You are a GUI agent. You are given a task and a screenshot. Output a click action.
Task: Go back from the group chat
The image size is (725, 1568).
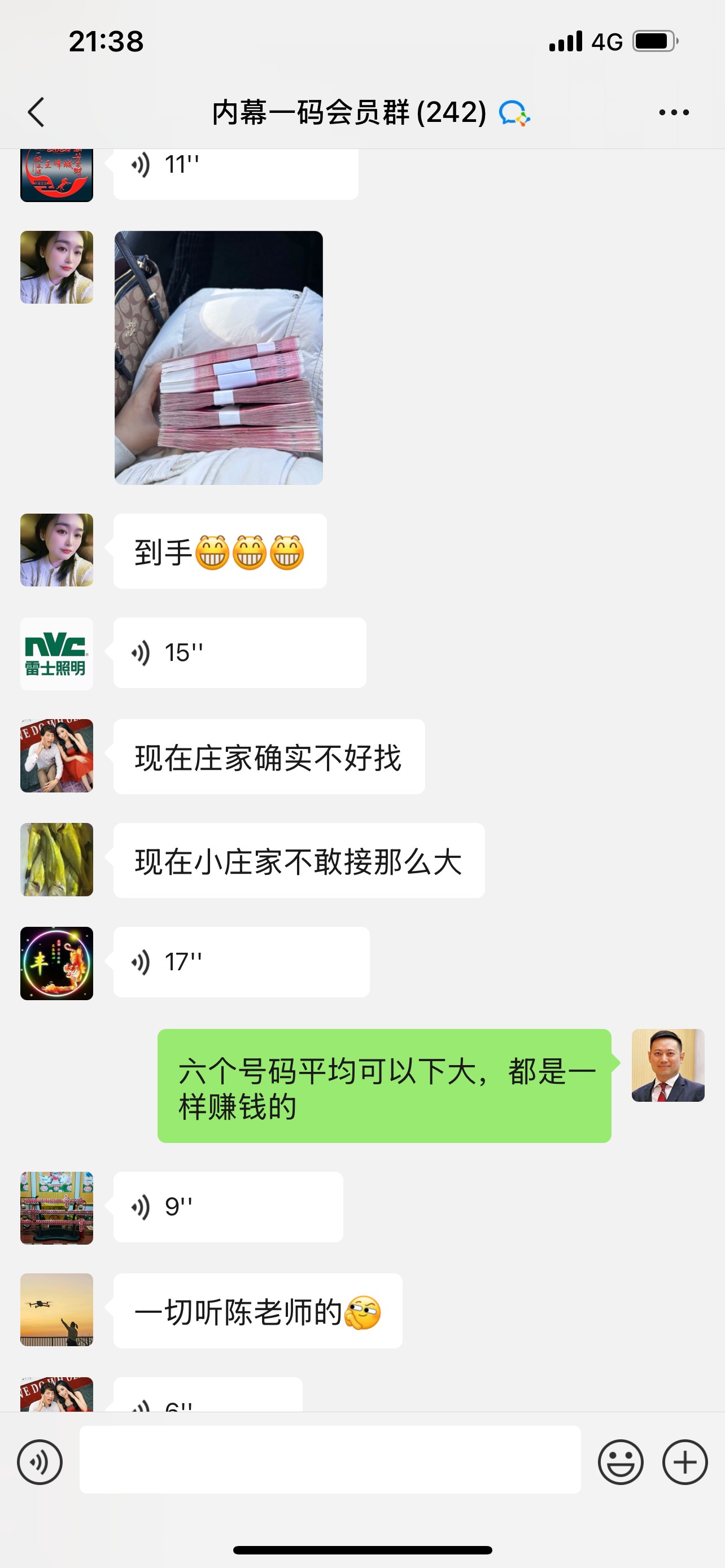37,113
